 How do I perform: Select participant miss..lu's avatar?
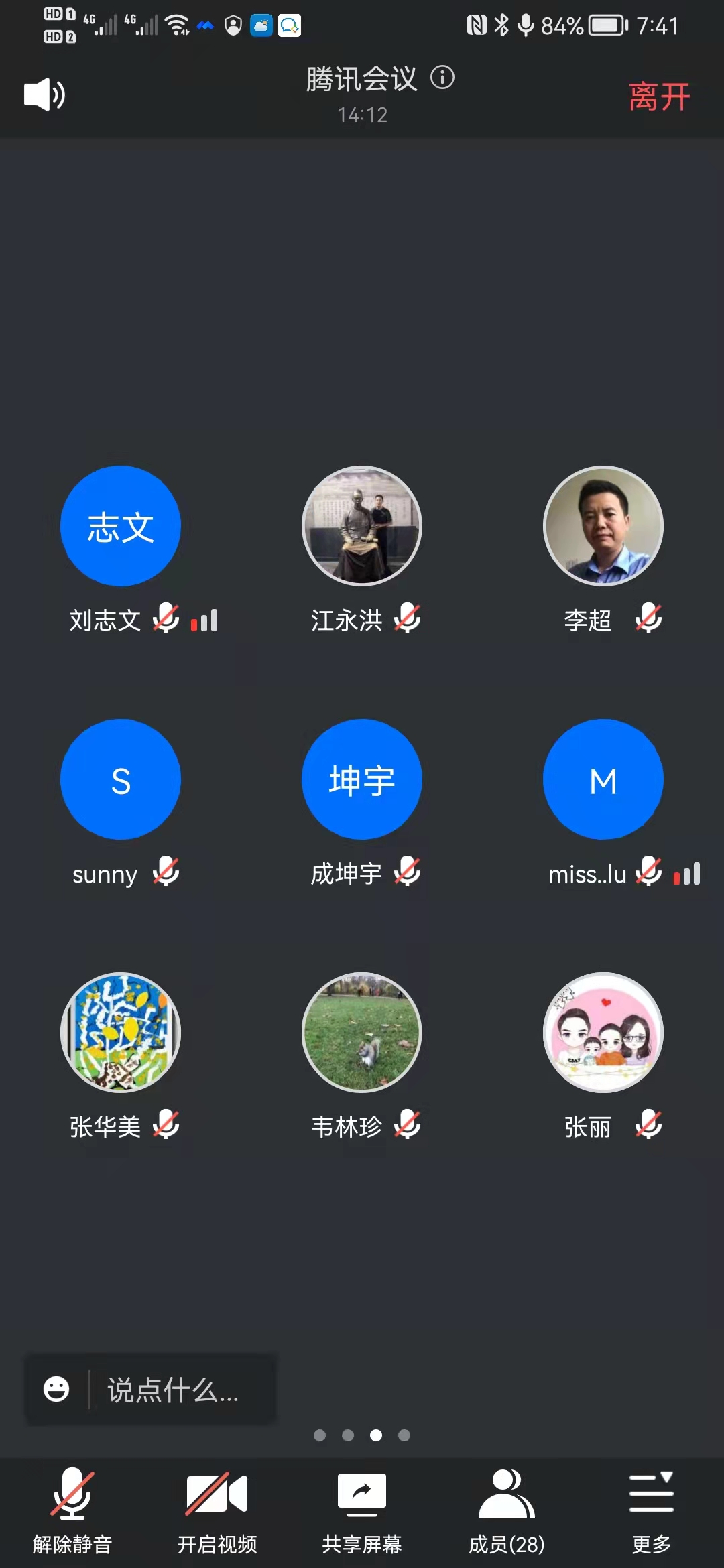603,779
